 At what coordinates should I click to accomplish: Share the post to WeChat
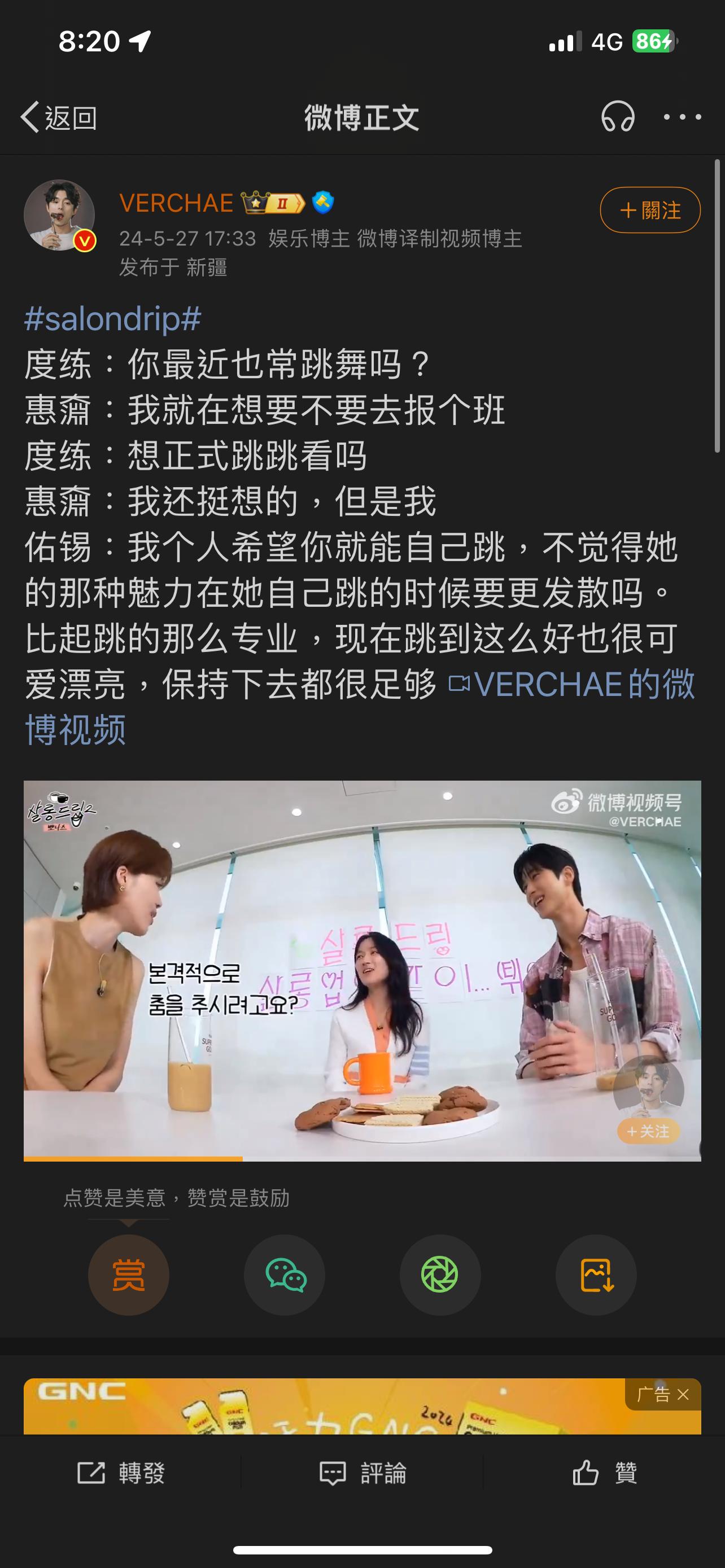[284, 1274]
